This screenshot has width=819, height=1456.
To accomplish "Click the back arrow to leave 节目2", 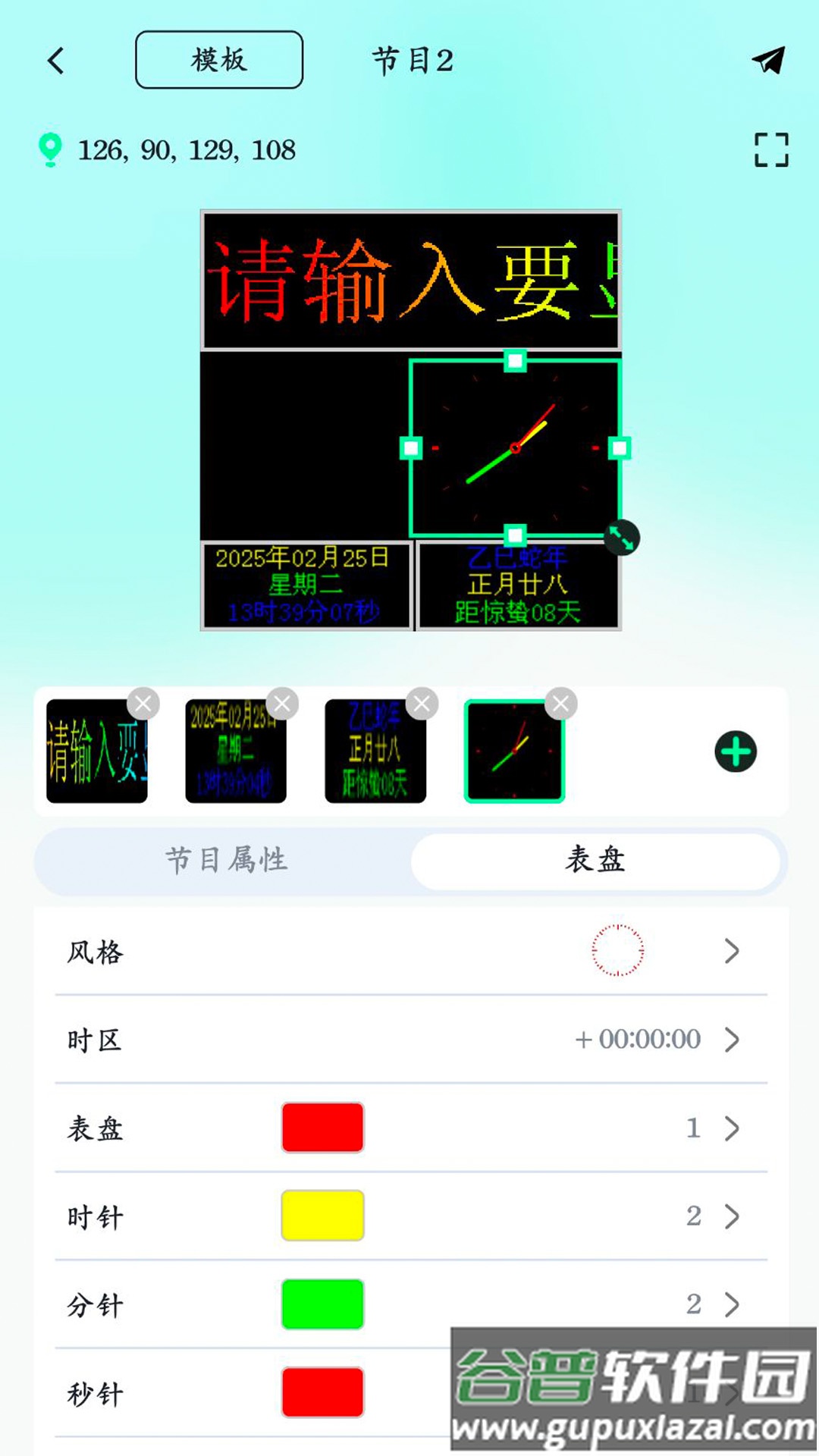I will pos(55,61).
